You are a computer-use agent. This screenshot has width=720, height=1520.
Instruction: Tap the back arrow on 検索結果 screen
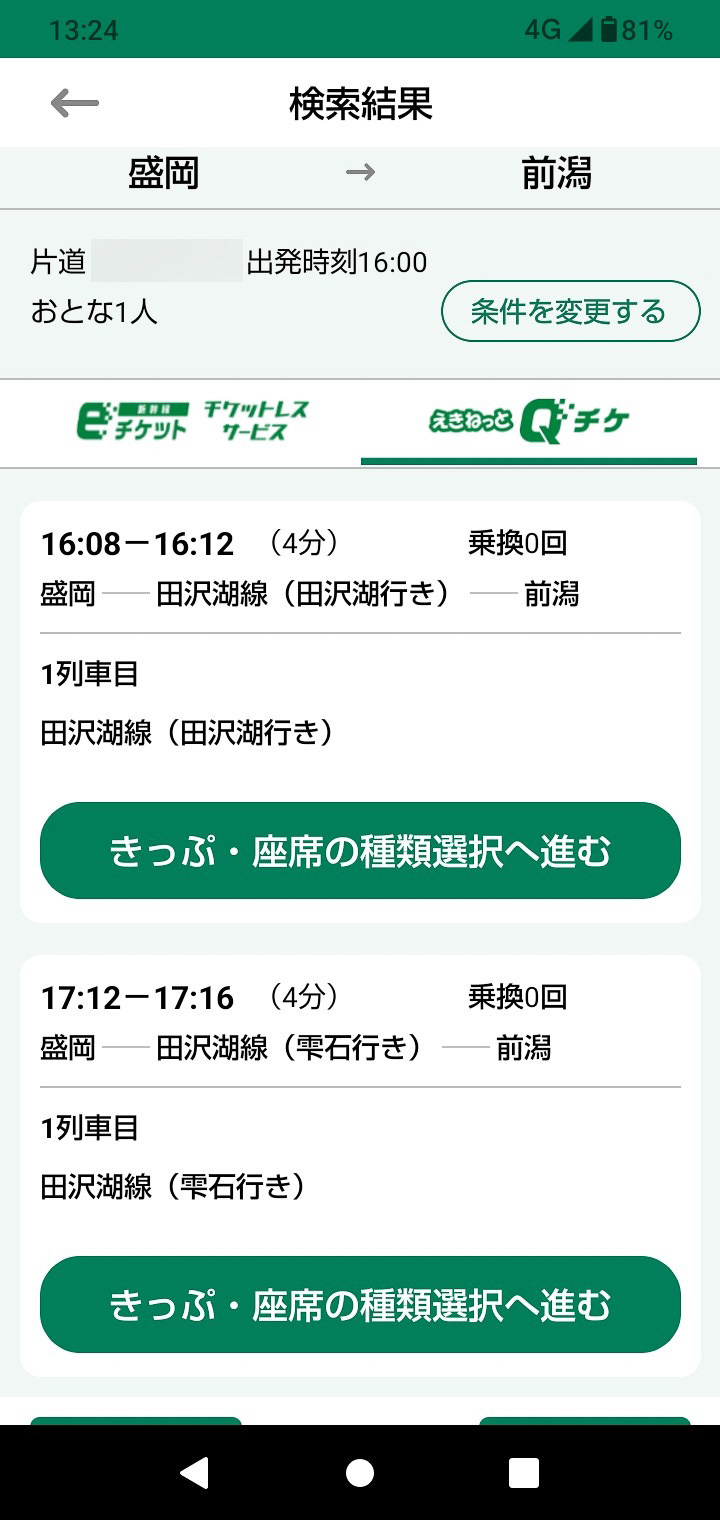click(x=75, y=102)
